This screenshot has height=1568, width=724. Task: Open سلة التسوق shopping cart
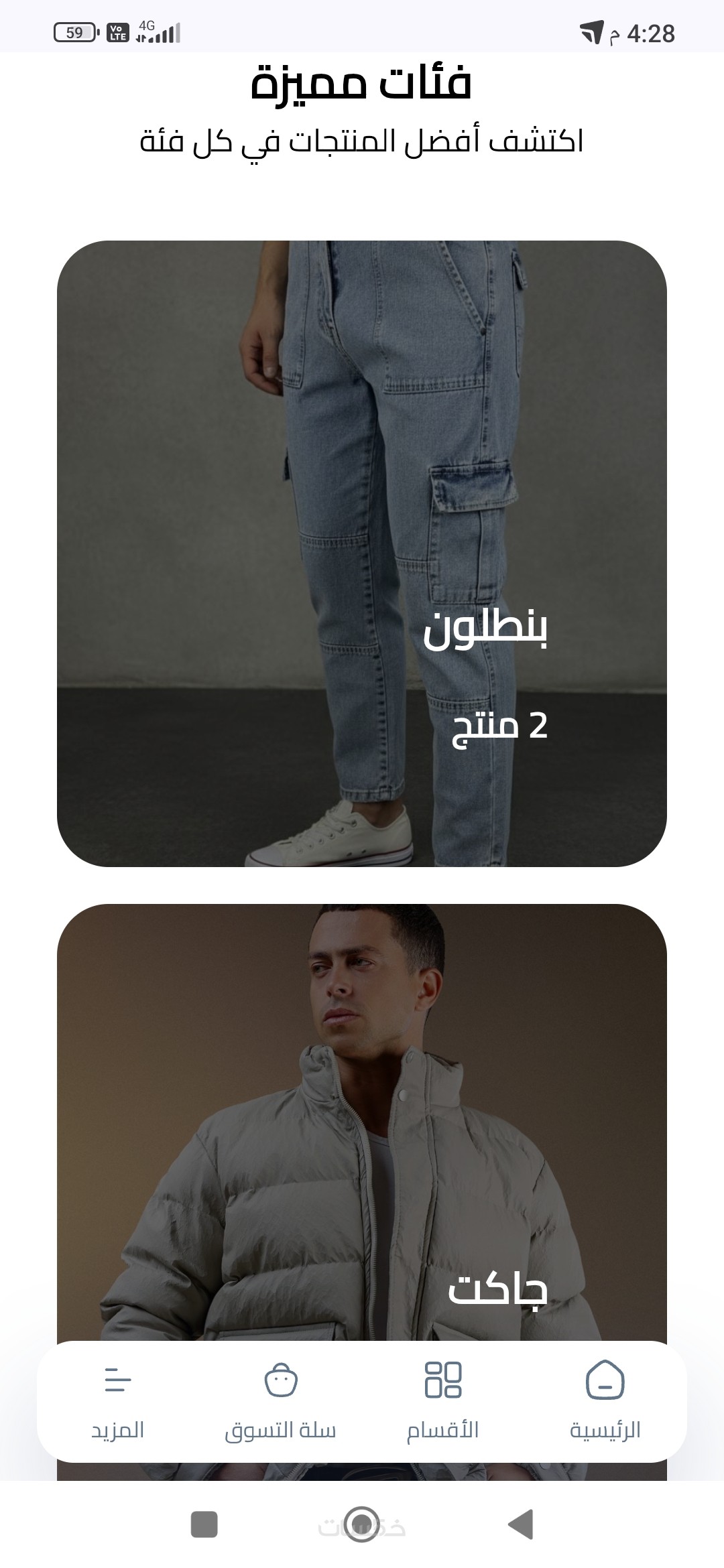[x=280, y=1400]
